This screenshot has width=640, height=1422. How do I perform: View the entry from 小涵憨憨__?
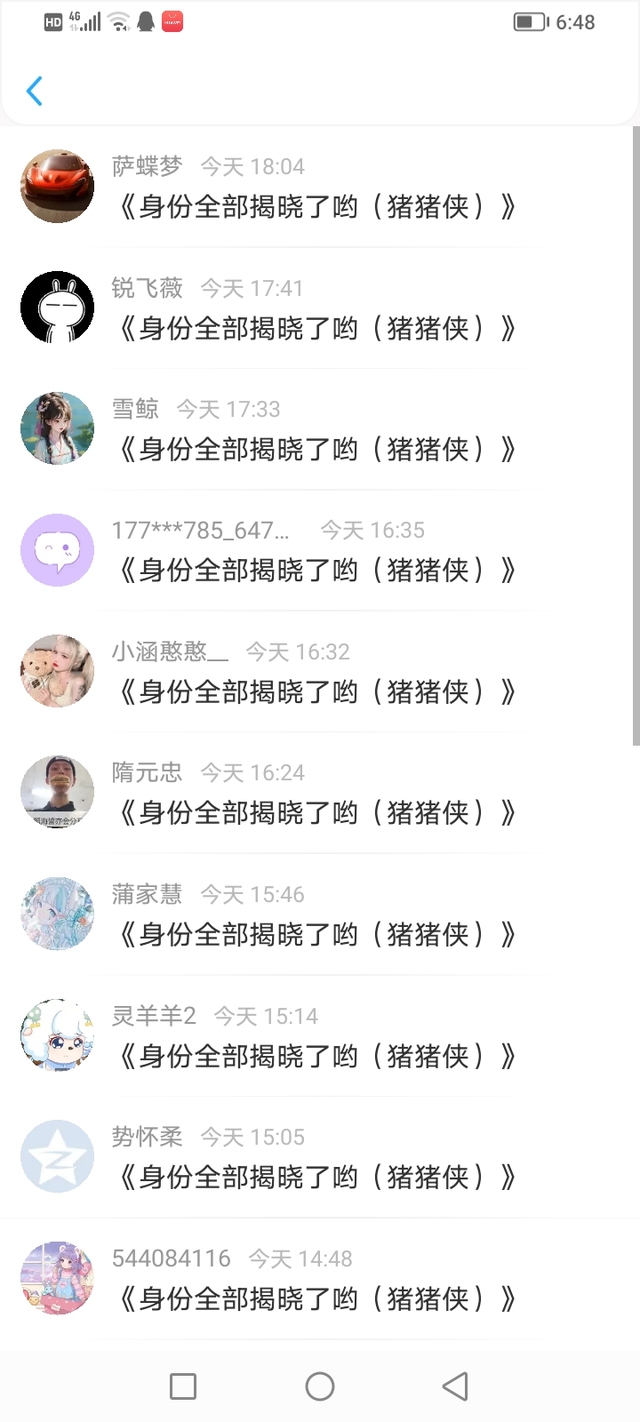coord(316,691)
